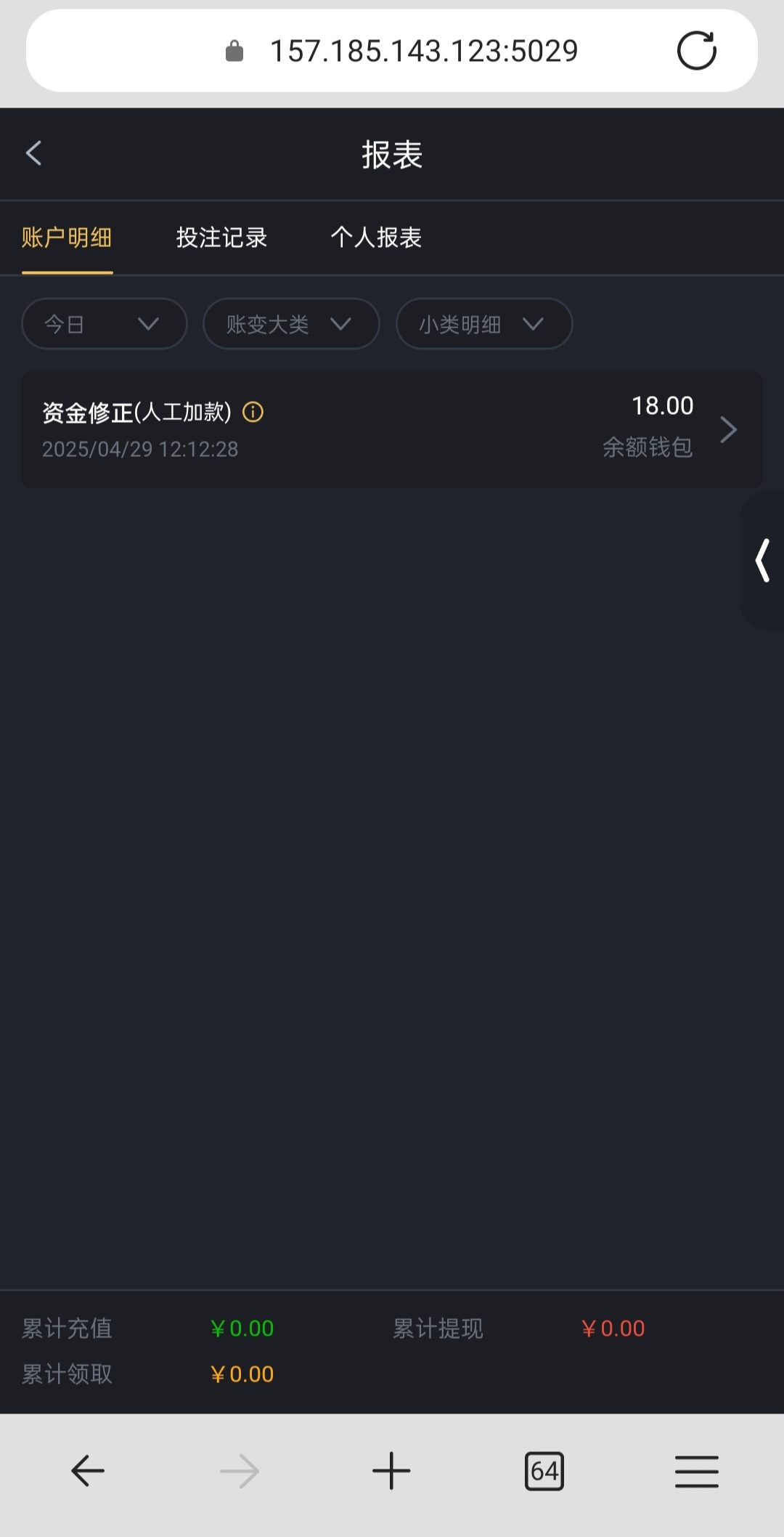Open the browser hamburger menu

(x=697, y=1472)
